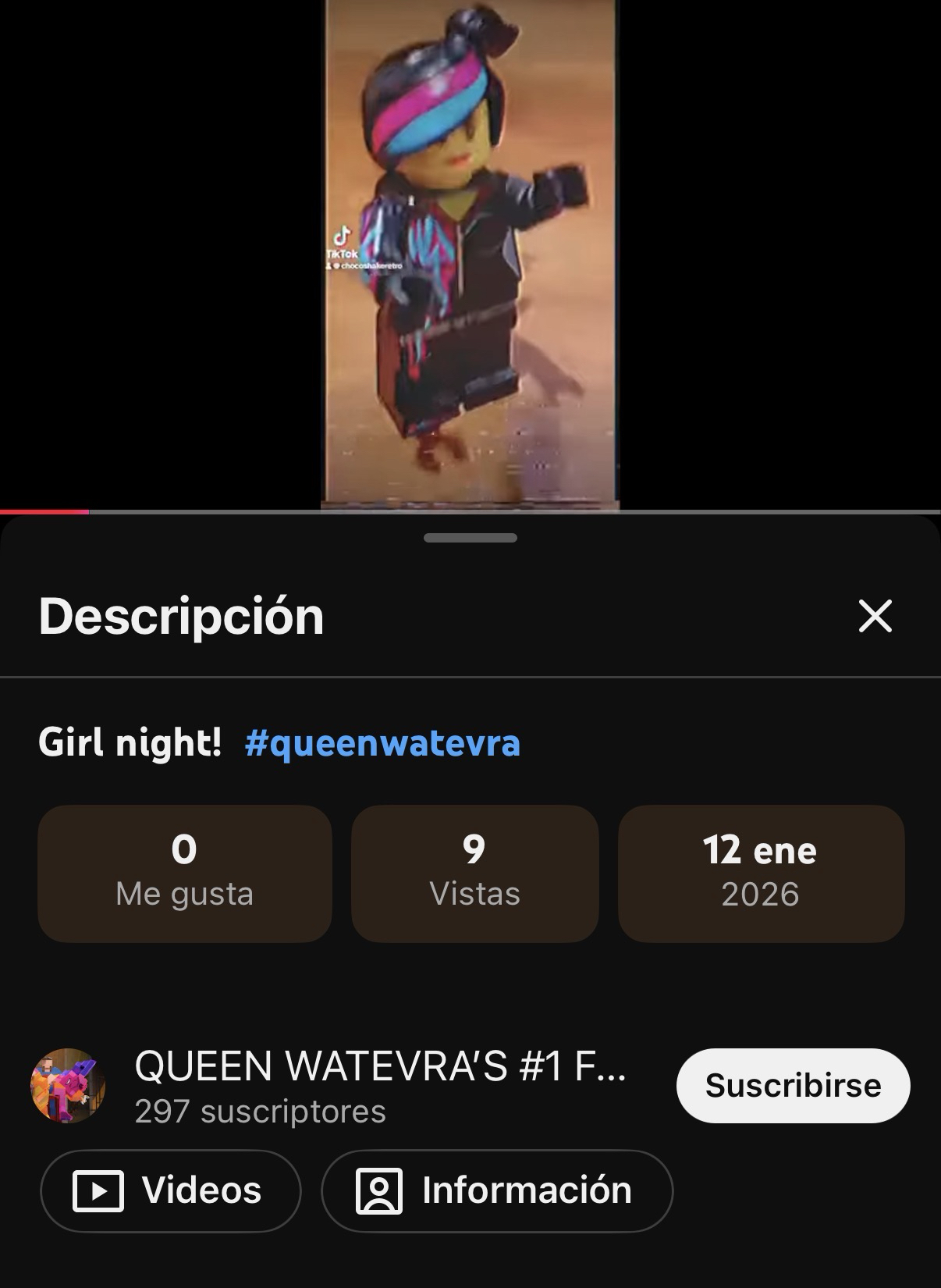The width and height of the screenshot is (941, 1288).
Task: View the channel's Información page
Action: click(497, 1190)
